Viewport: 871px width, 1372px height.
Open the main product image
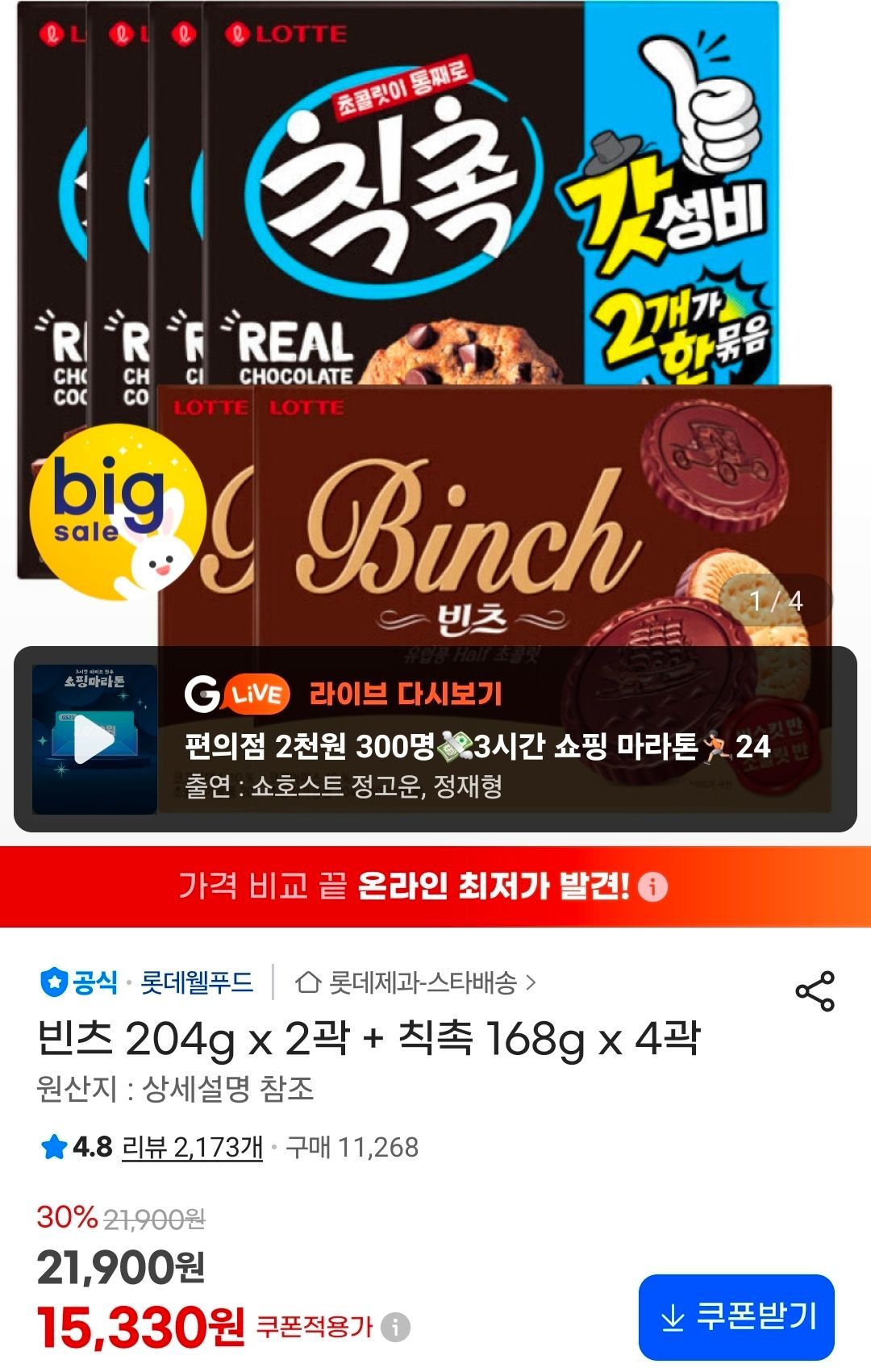tap(435, 323)
